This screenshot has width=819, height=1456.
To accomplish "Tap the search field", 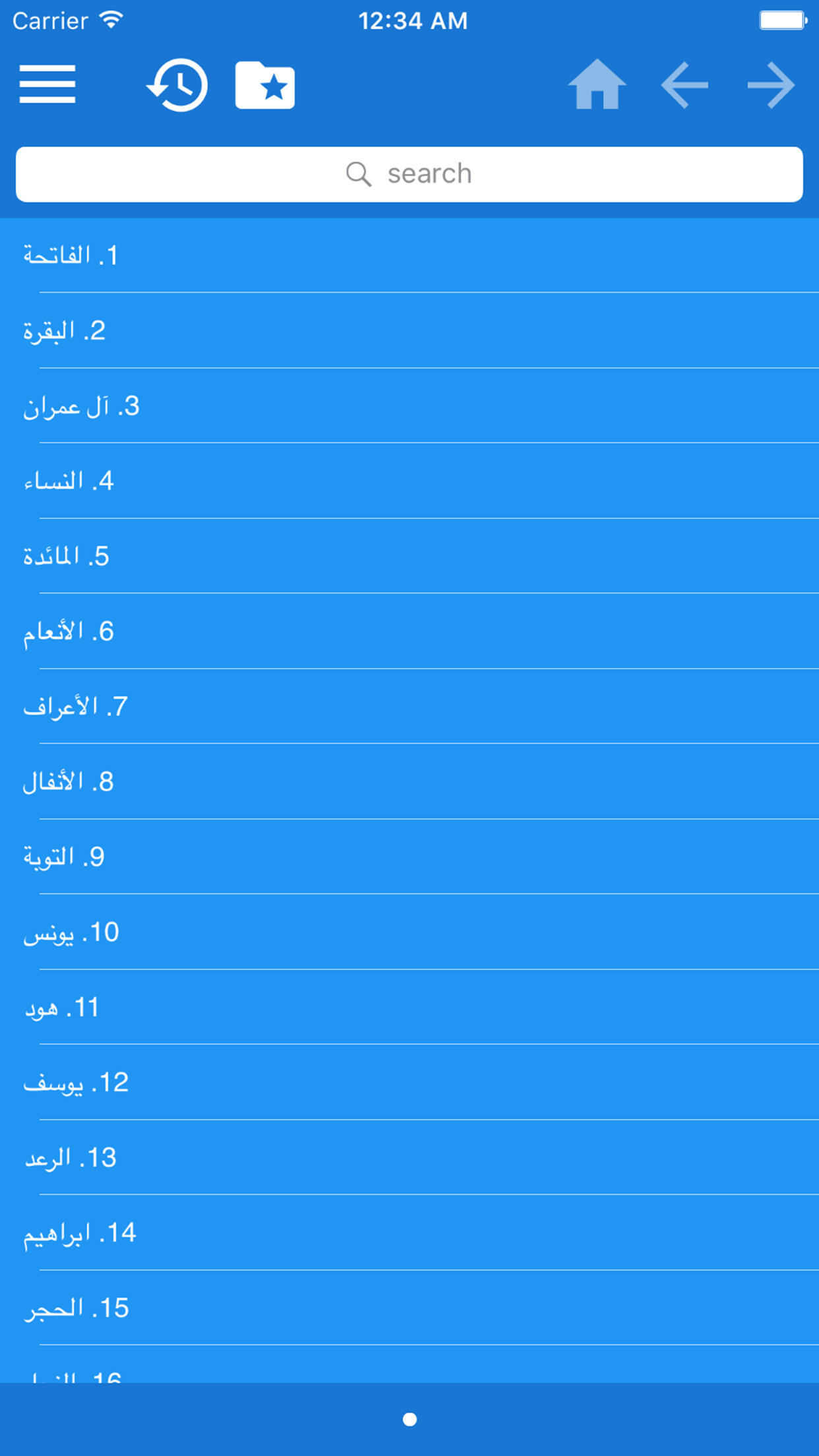I will pyautogui.click(x=409, y=174).
